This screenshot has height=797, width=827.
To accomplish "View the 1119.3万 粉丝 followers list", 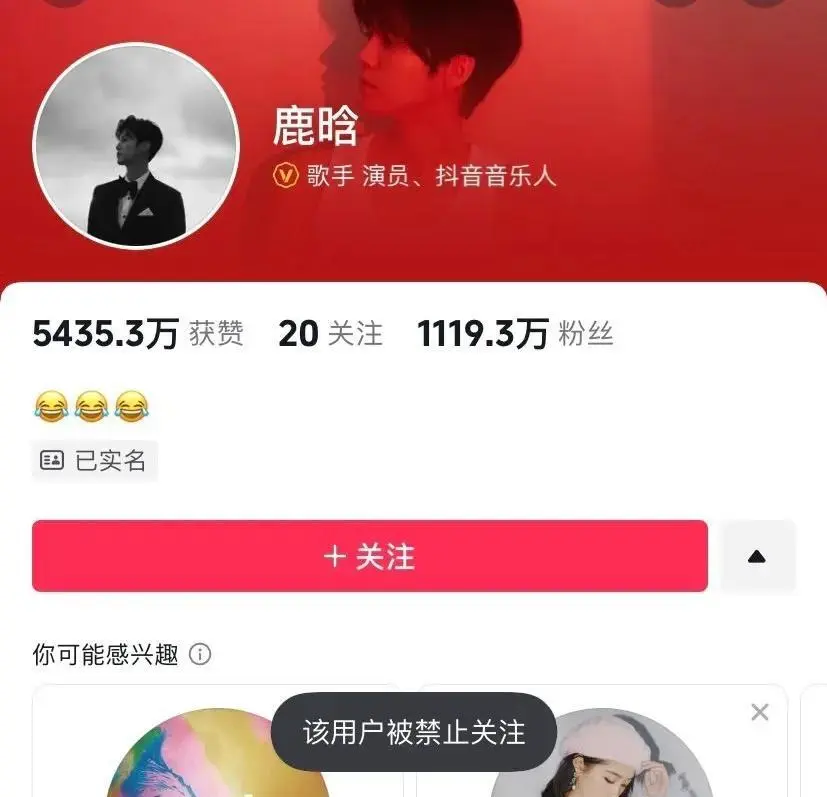I will 514,333.
